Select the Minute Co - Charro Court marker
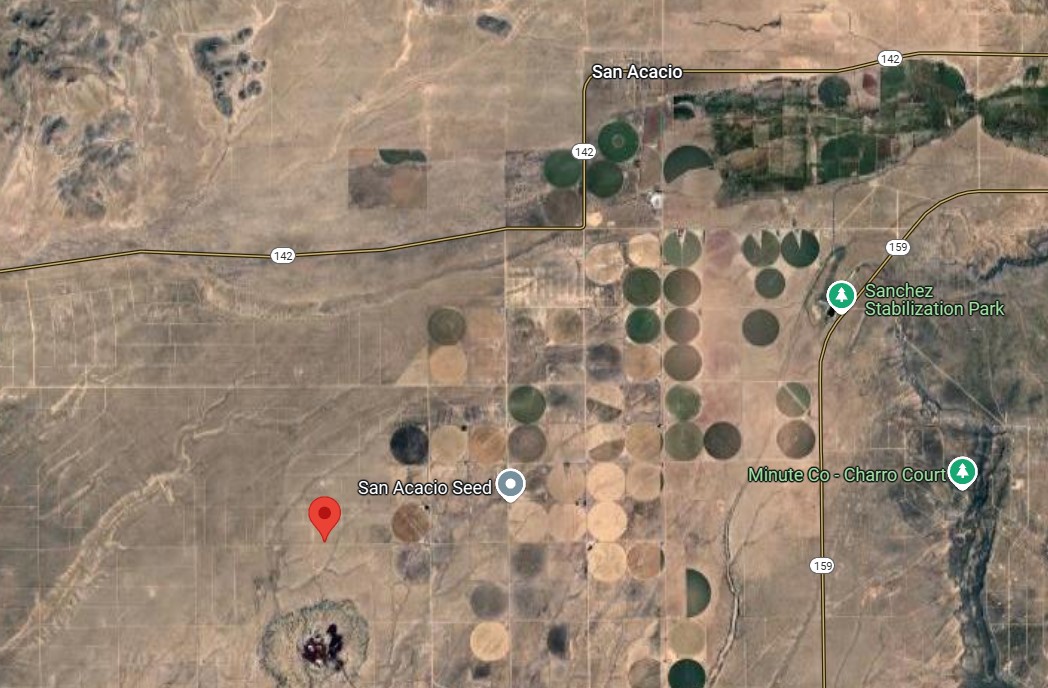 (962, 472)
